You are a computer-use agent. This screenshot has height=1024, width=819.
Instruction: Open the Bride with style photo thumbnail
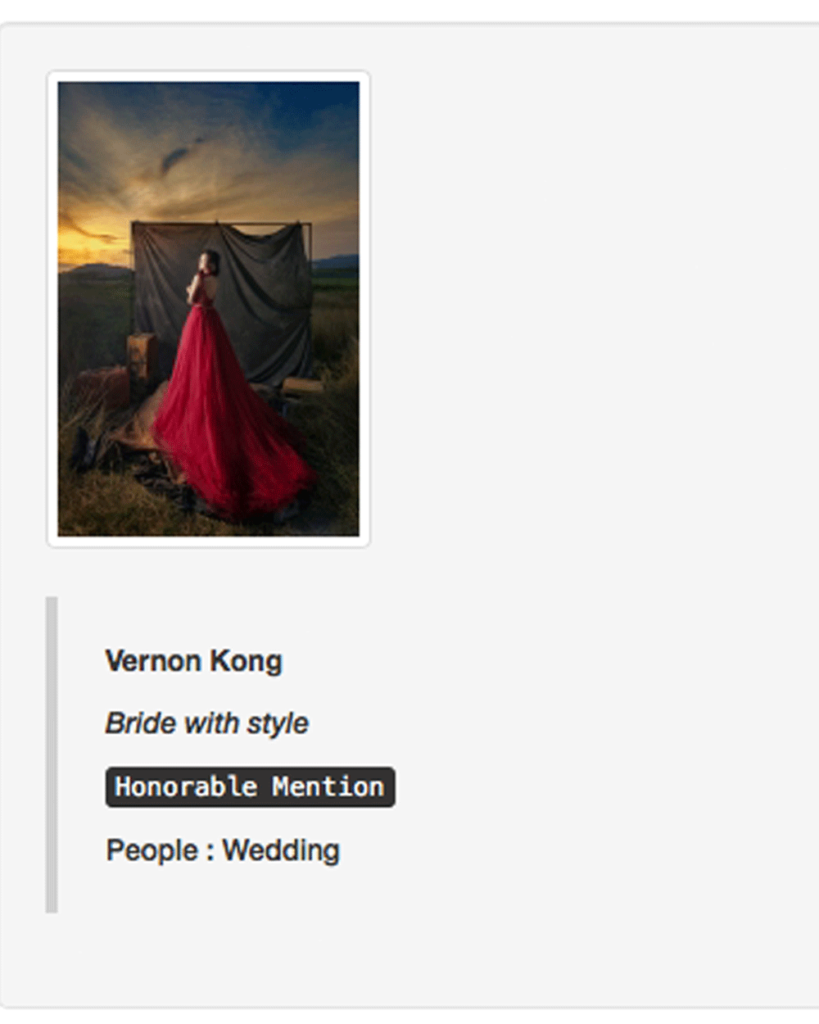tap(208, 309)
